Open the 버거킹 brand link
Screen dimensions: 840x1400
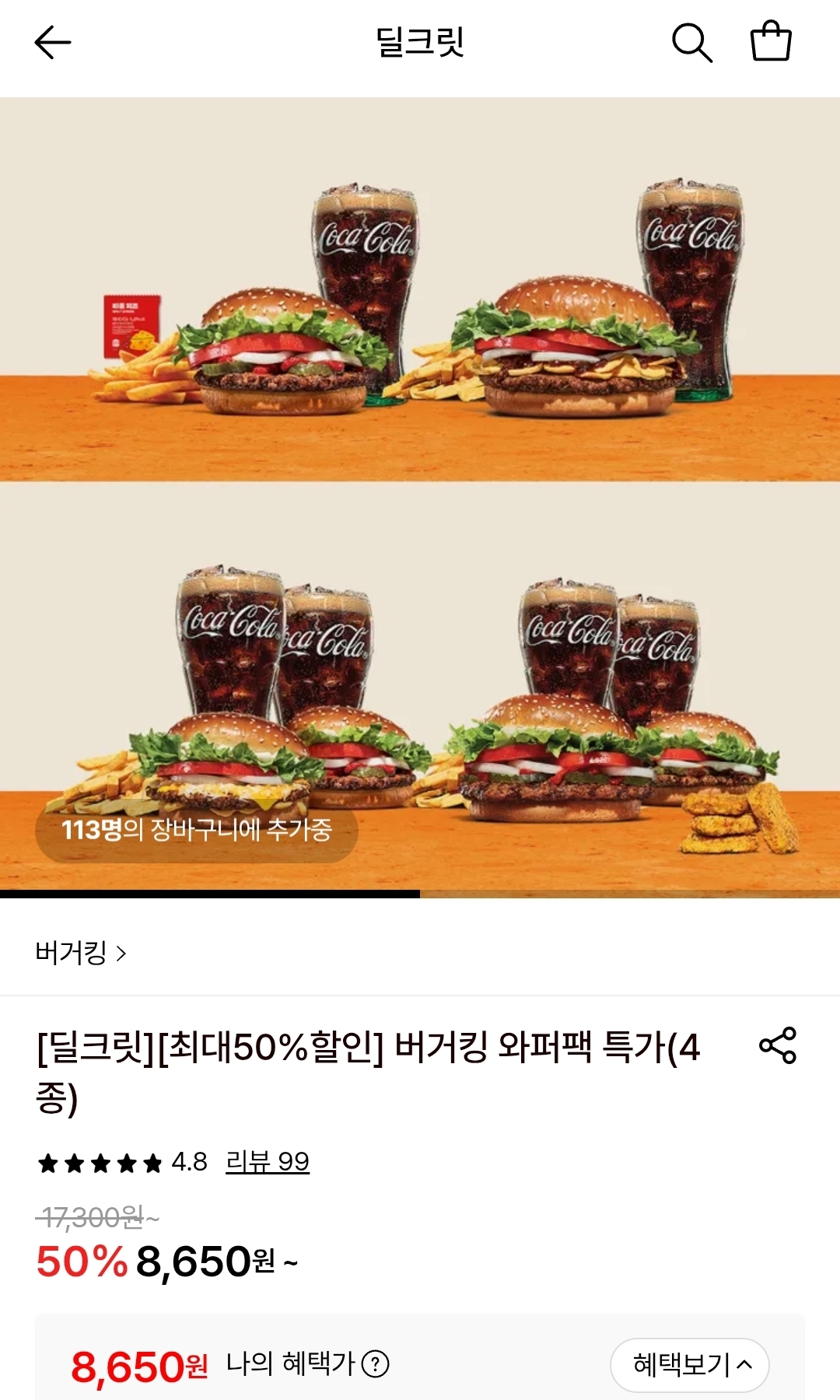pos(81,953)
